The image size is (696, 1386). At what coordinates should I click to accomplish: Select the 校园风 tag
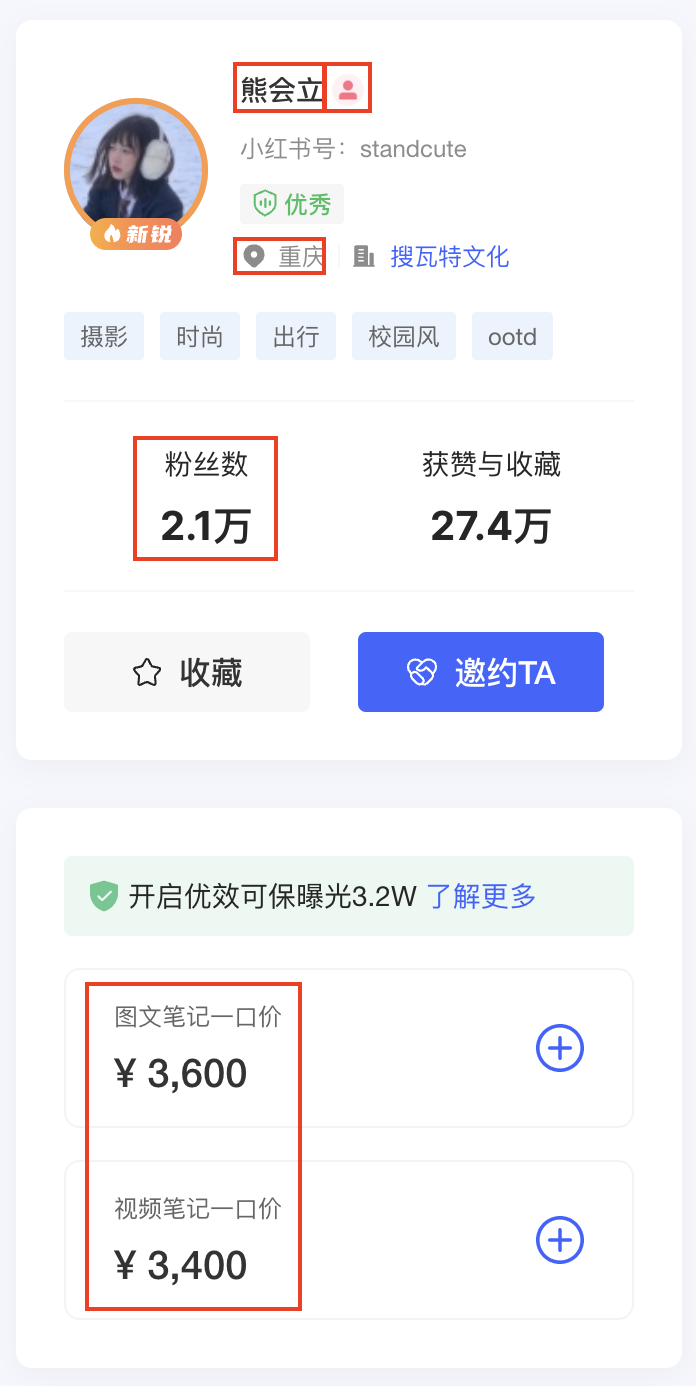(404, 337)
